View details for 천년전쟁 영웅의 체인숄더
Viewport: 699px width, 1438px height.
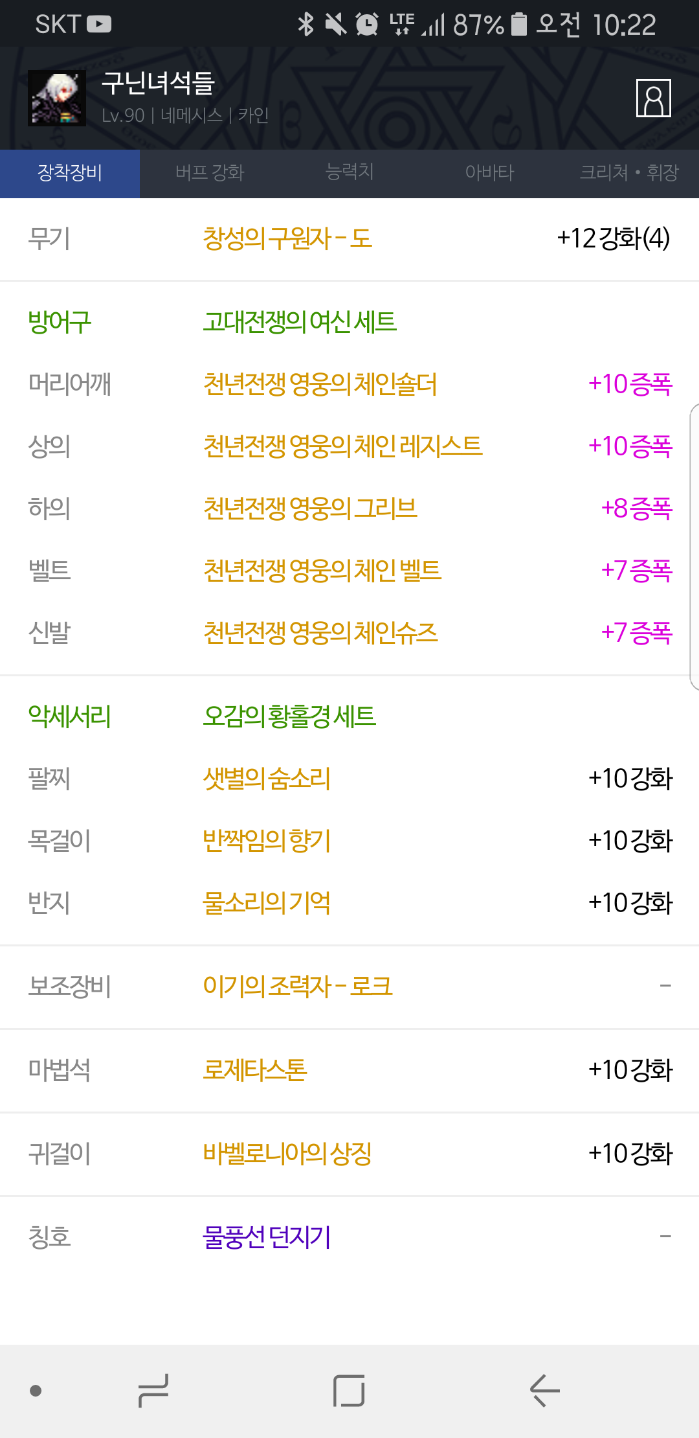click(x=320, y=384)
